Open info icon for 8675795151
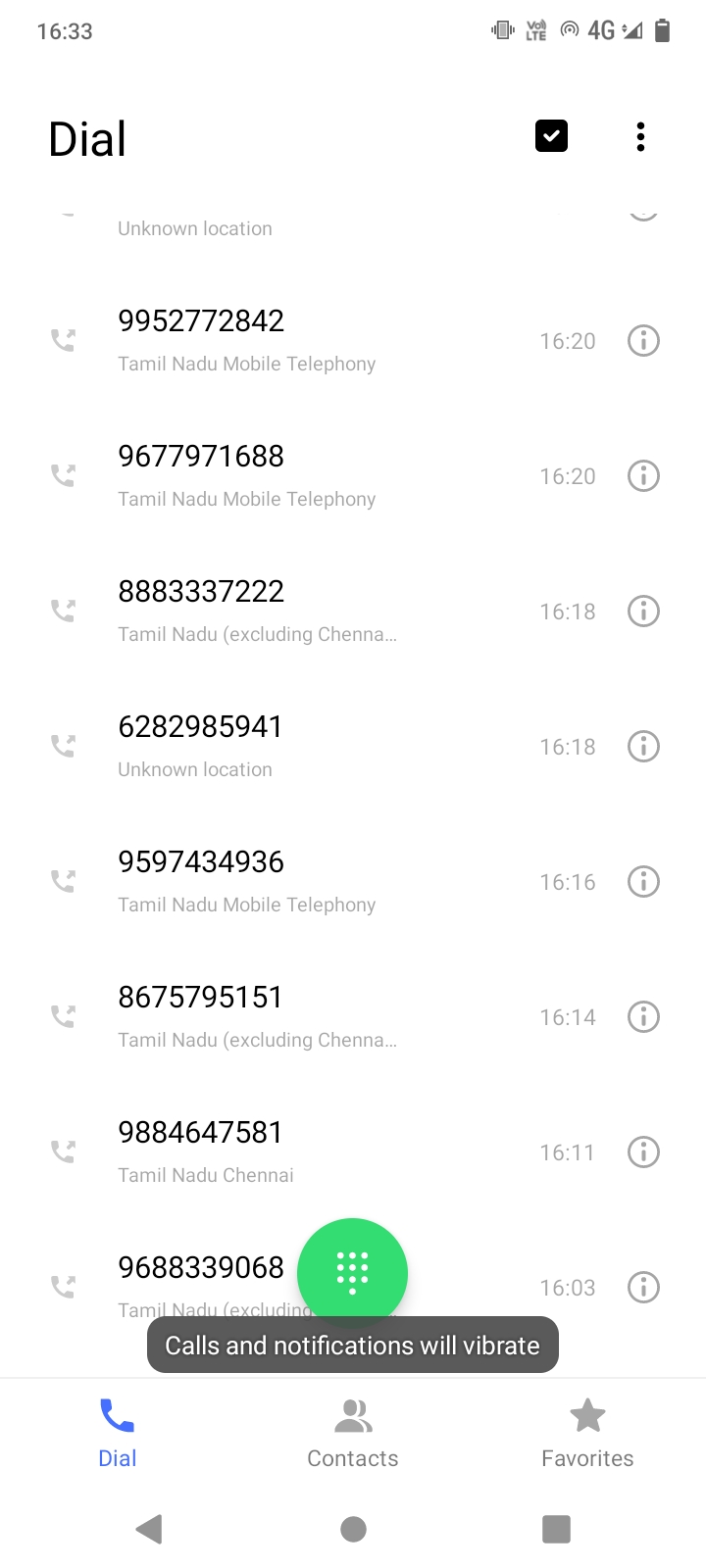The height and width of the screenshot is (1568, 706). coord(643,1017)
